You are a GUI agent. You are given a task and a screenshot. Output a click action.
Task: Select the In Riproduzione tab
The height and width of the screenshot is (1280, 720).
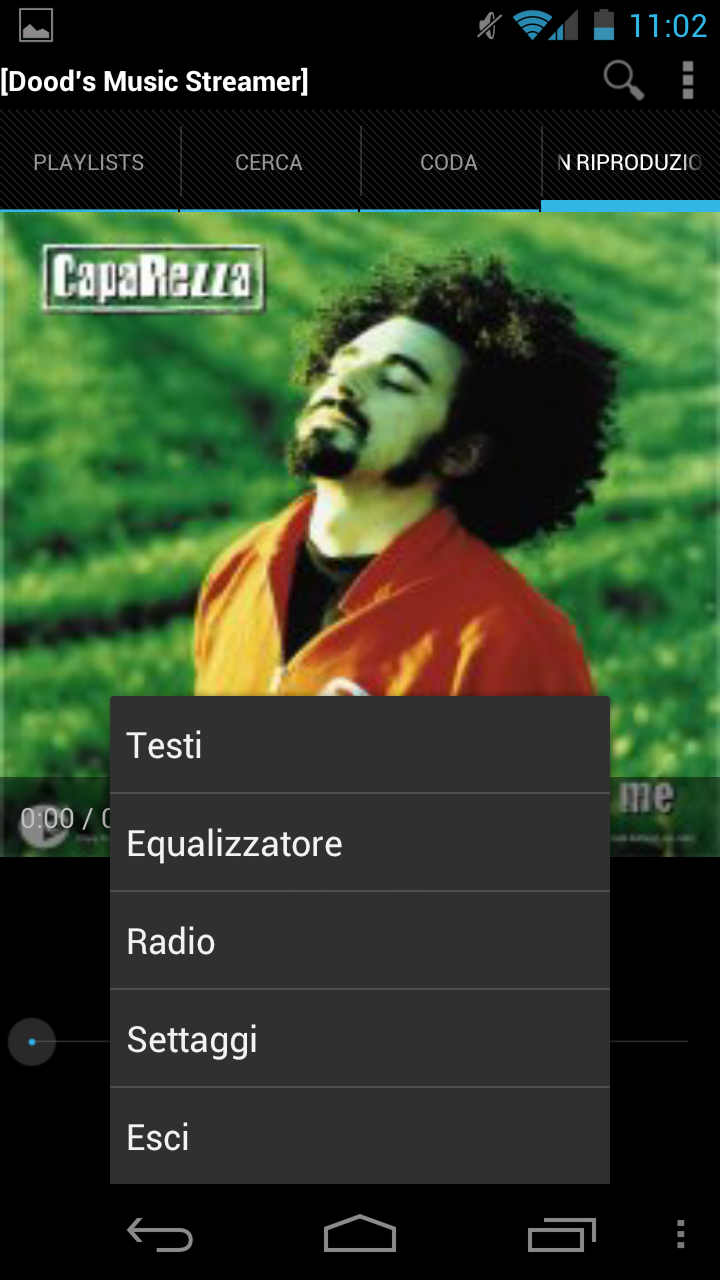[631, 162]
